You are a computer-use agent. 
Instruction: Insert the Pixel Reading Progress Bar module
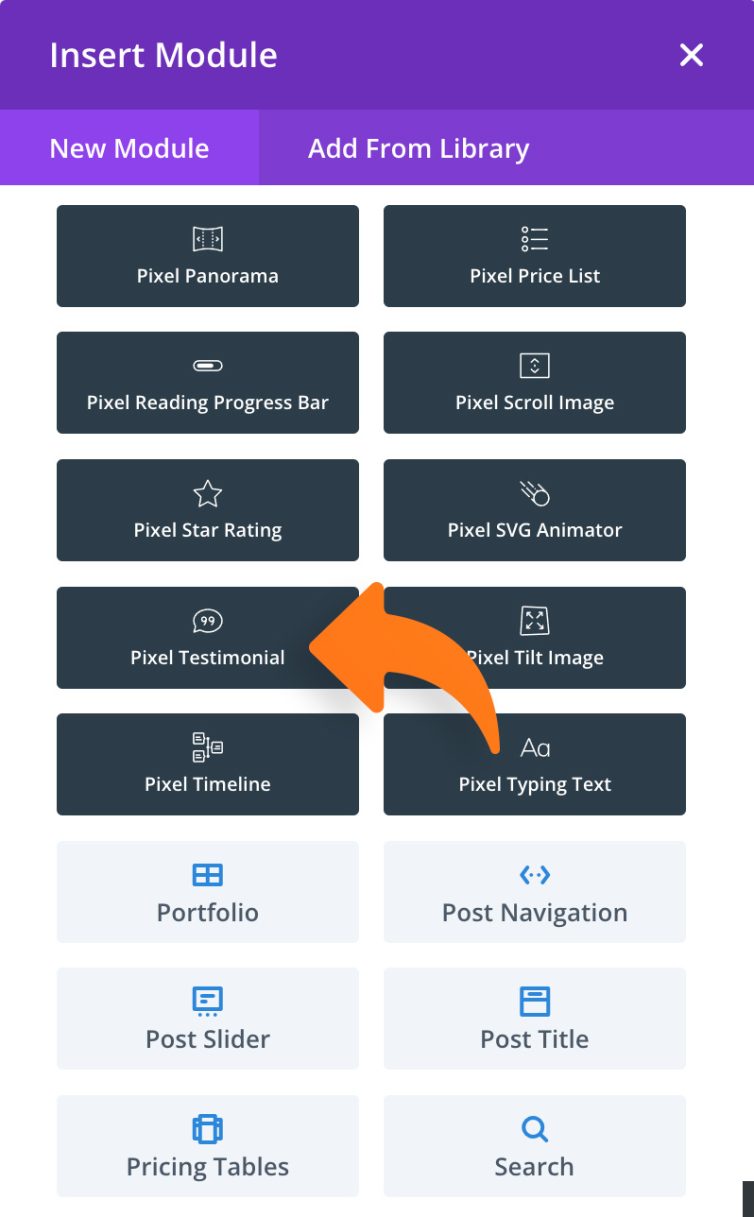tap(207, 382)
